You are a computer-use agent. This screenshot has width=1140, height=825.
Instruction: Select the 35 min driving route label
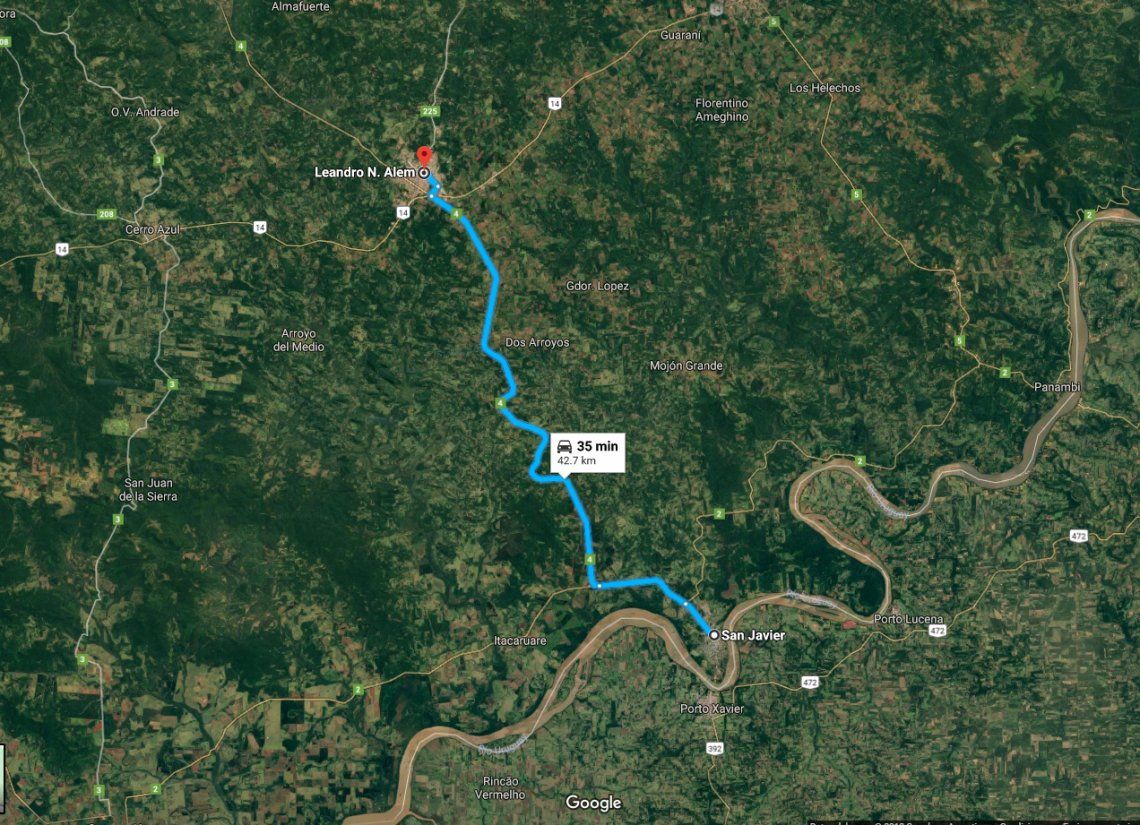coord(588,452)
